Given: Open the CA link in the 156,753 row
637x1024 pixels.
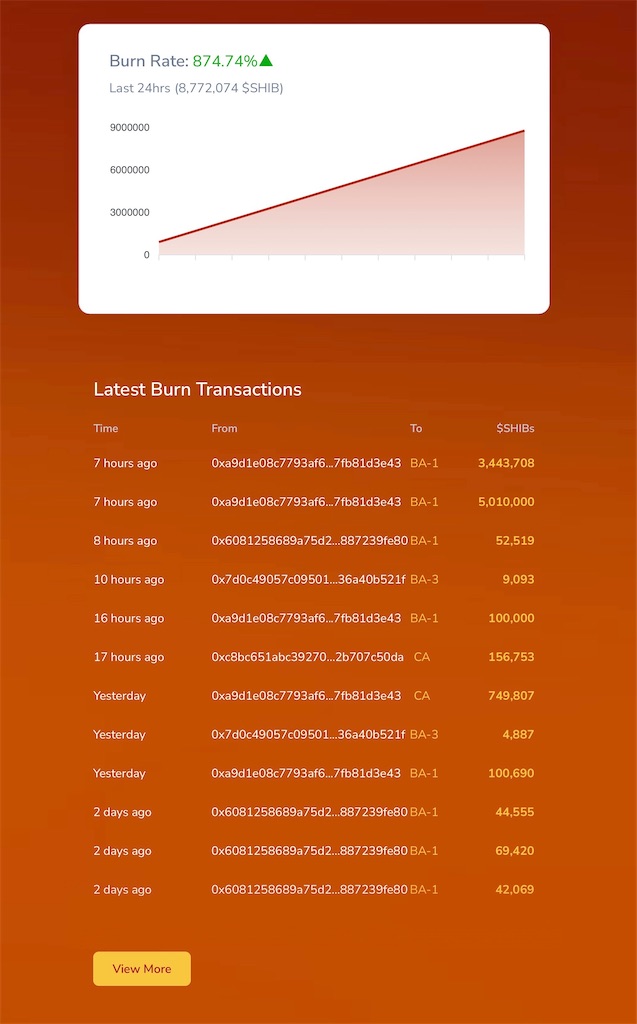Looking at the screenshot, I should (x=422, y=657).
